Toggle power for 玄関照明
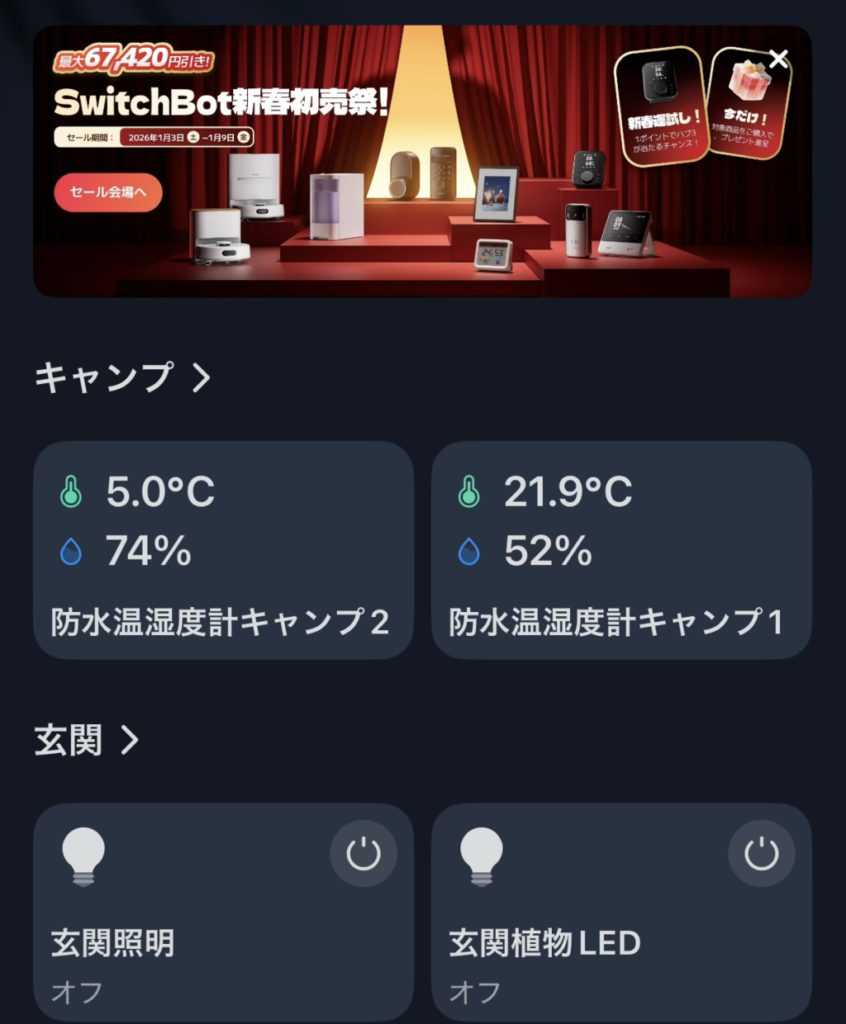 tap(363, 854)
